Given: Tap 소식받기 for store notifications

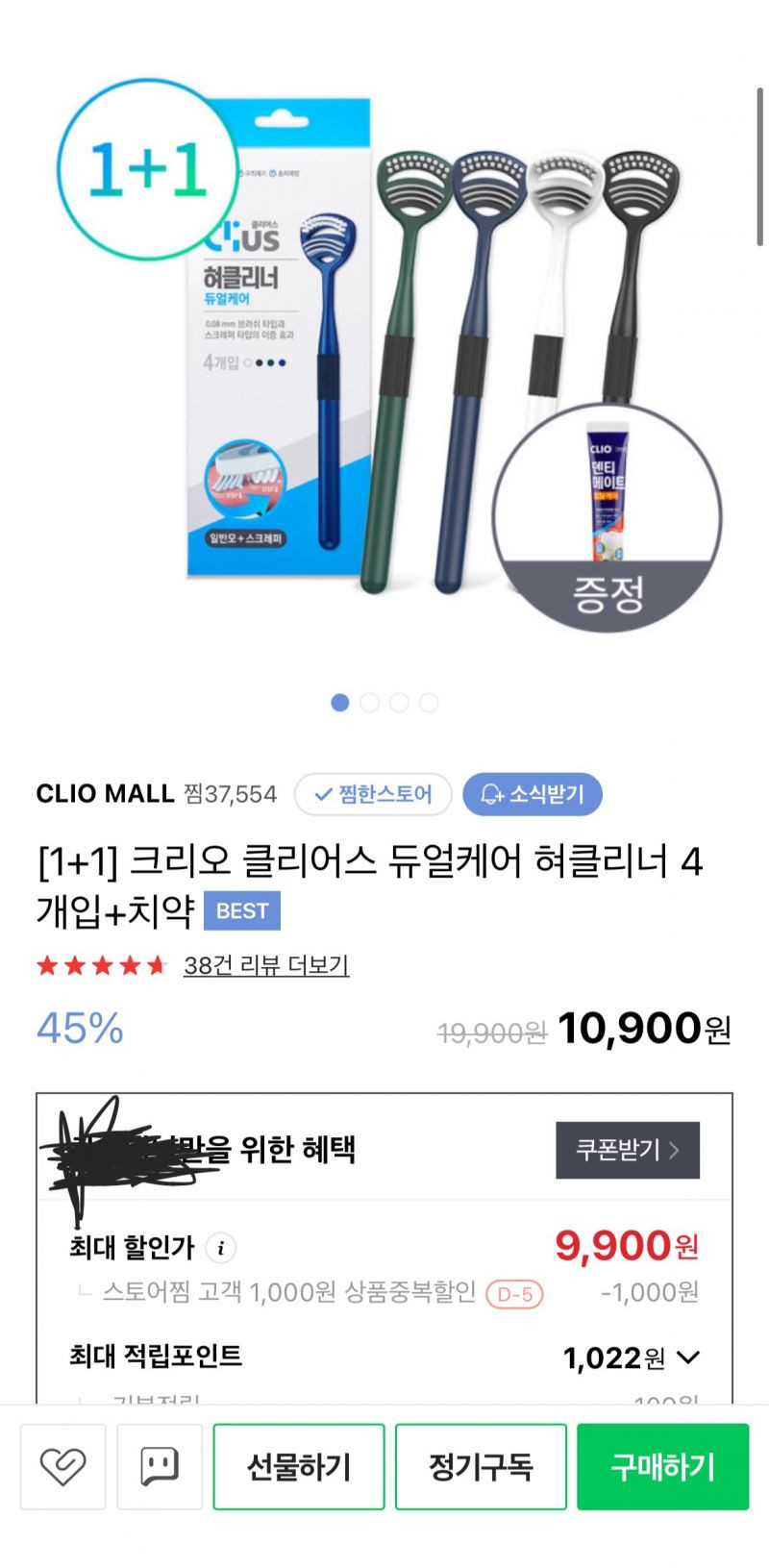Looking at the screenshot, I should coord(533,794).
